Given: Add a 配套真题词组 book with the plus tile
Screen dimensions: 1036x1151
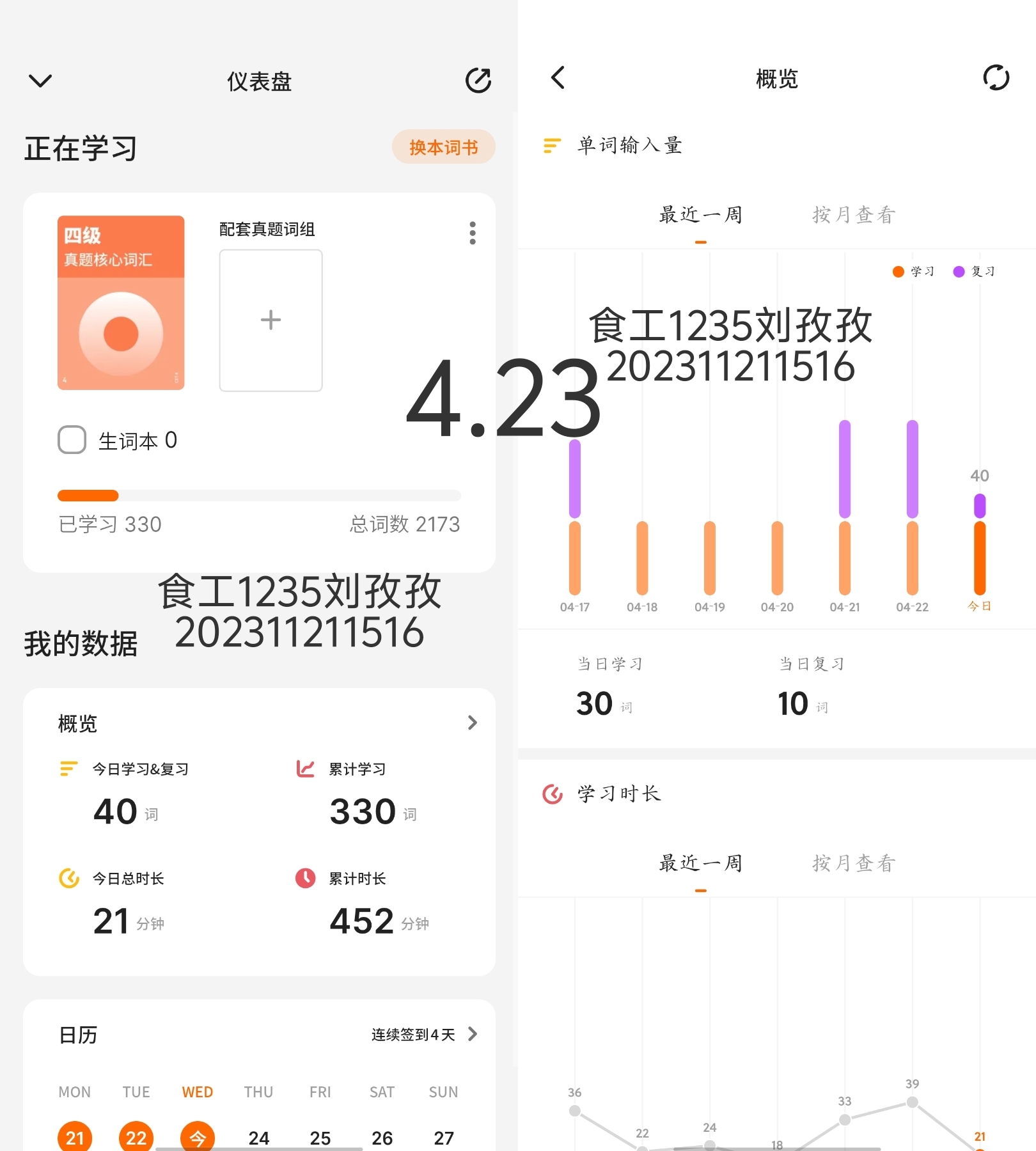Looking at the screenshot, I should point(271,320).
